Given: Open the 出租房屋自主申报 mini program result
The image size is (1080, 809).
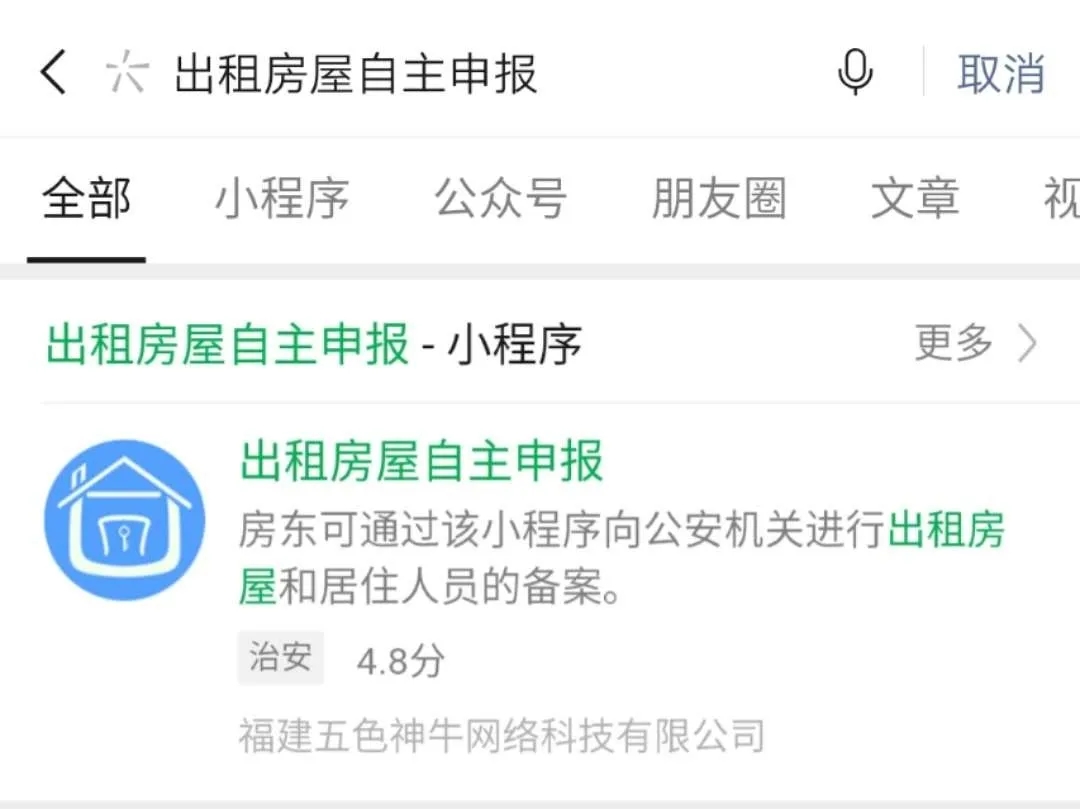Looking at the screenshot, I should click(x=422, y=462).
